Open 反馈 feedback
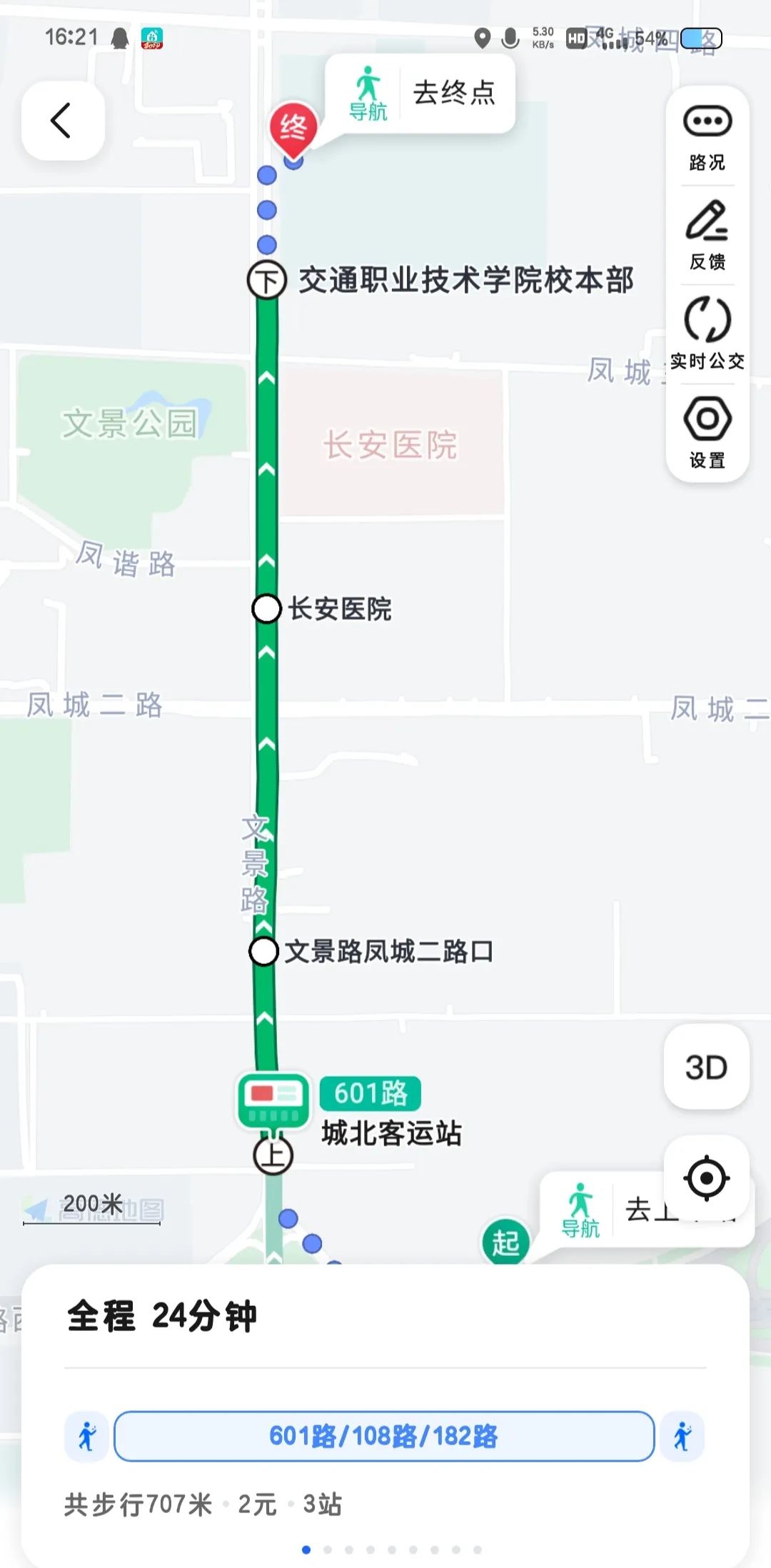The image size is (771, 1568). click(707, 237)
